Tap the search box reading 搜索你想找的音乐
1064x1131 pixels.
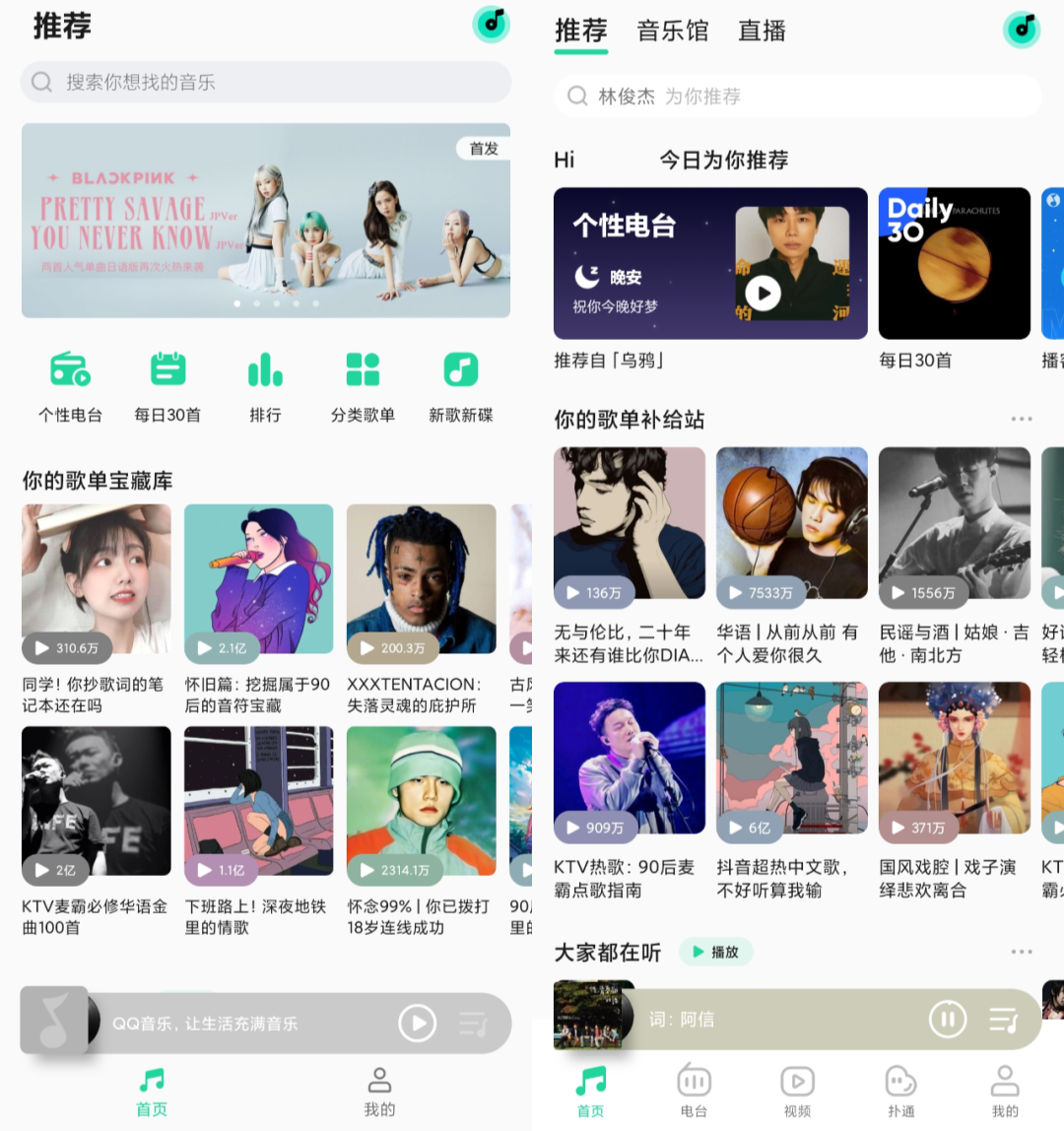(266, 83)
